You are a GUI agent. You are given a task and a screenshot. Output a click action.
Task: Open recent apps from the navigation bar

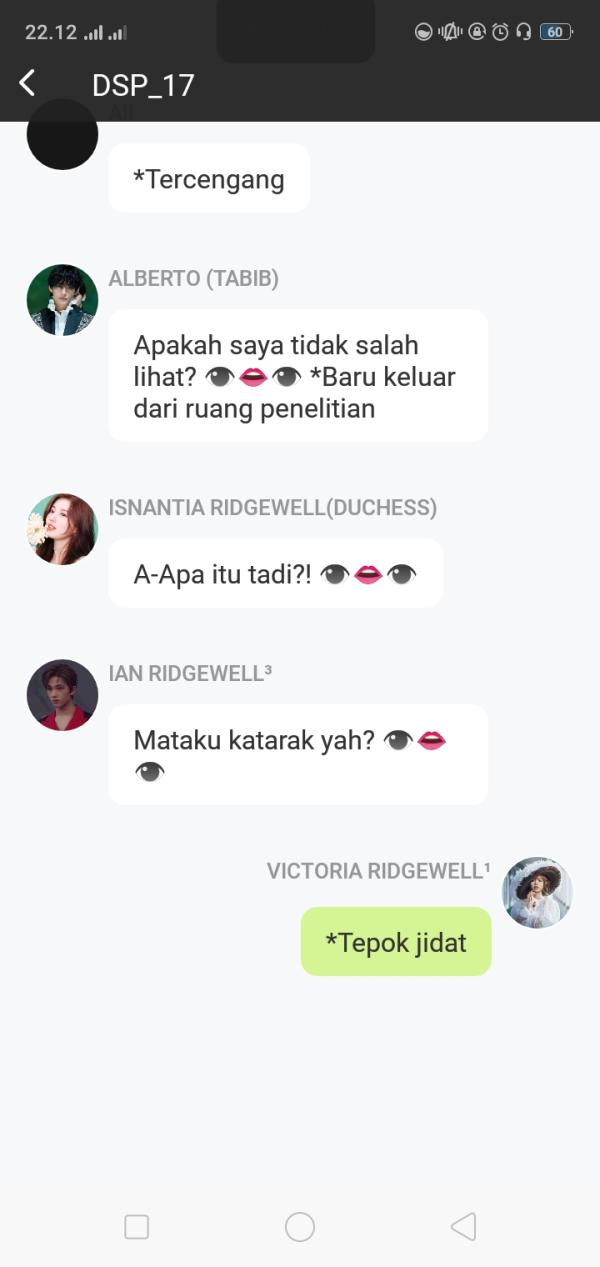137,1227
